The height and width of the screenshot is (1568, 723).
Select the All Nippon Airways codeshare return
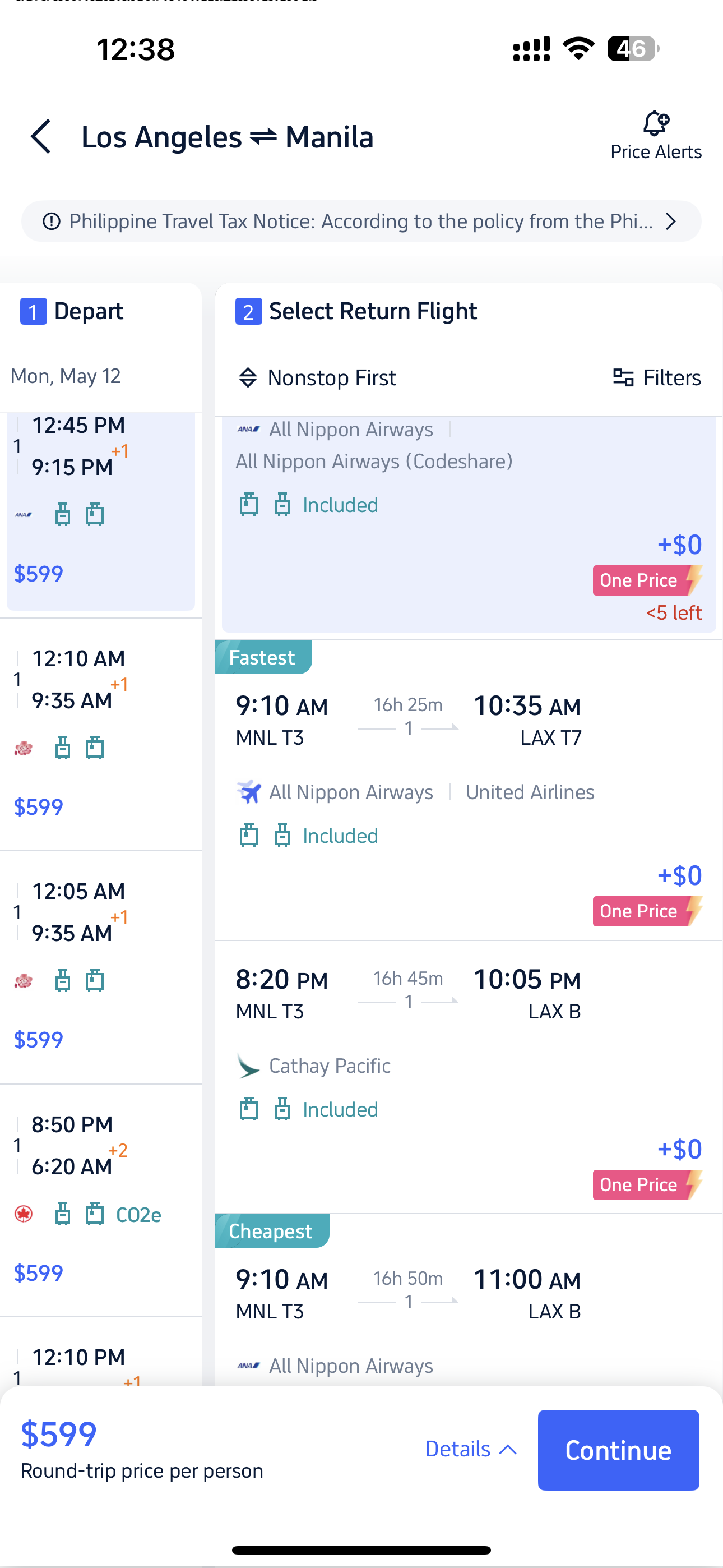coord(469,523)
